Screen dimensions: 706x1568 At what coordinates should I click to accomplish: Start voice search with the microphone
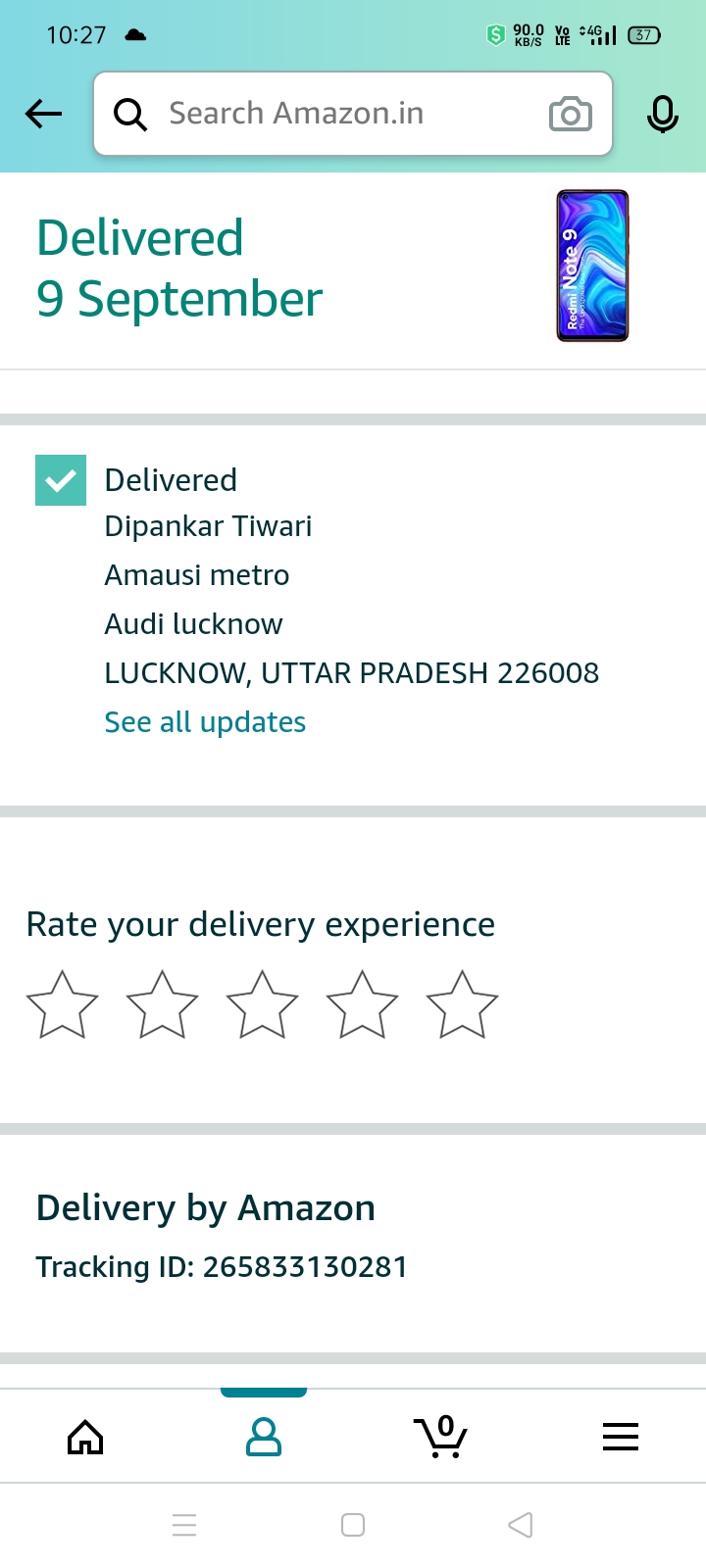[x=663, y=114]
